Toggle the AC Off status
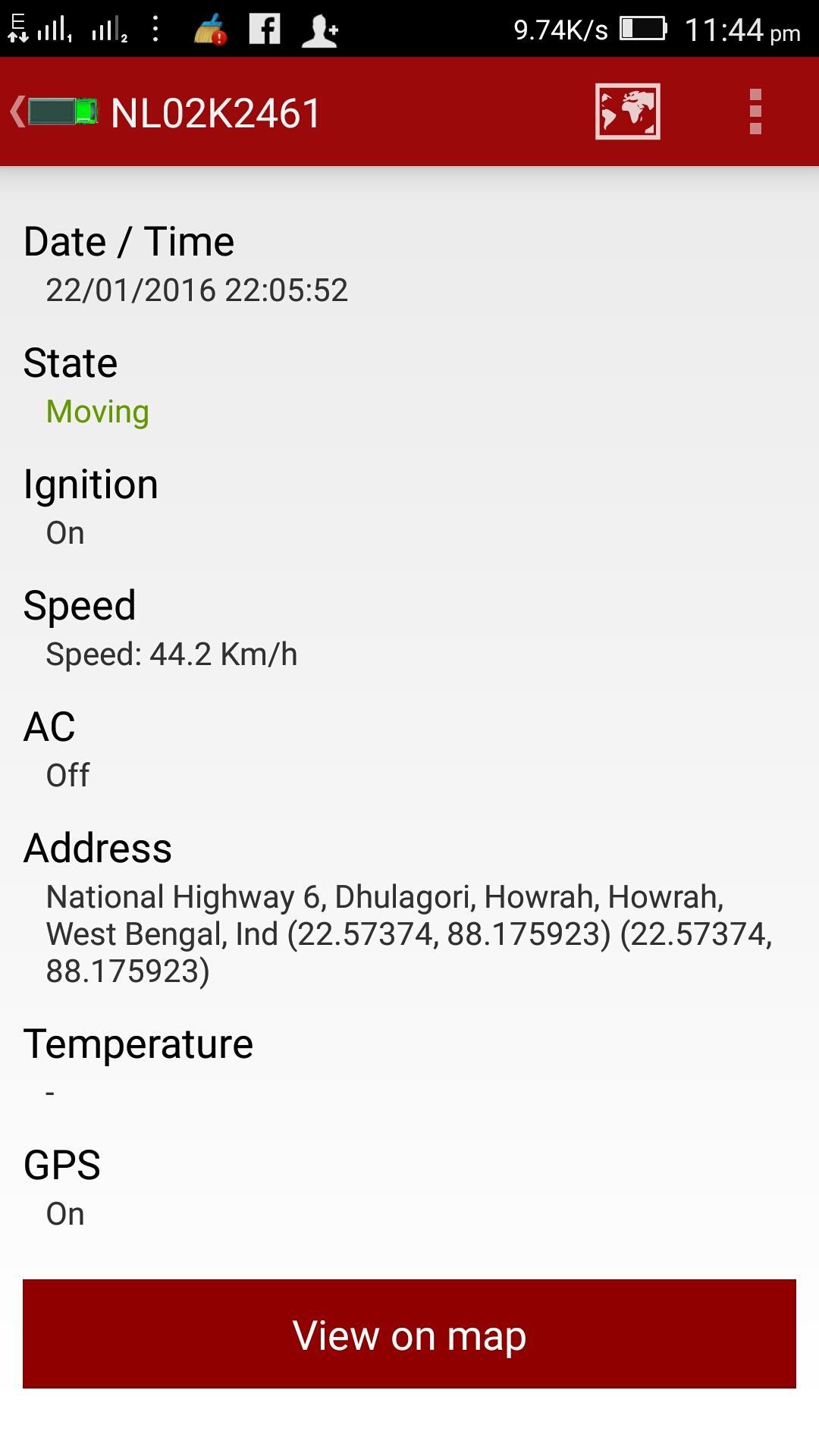 click(x=67, y=774)
